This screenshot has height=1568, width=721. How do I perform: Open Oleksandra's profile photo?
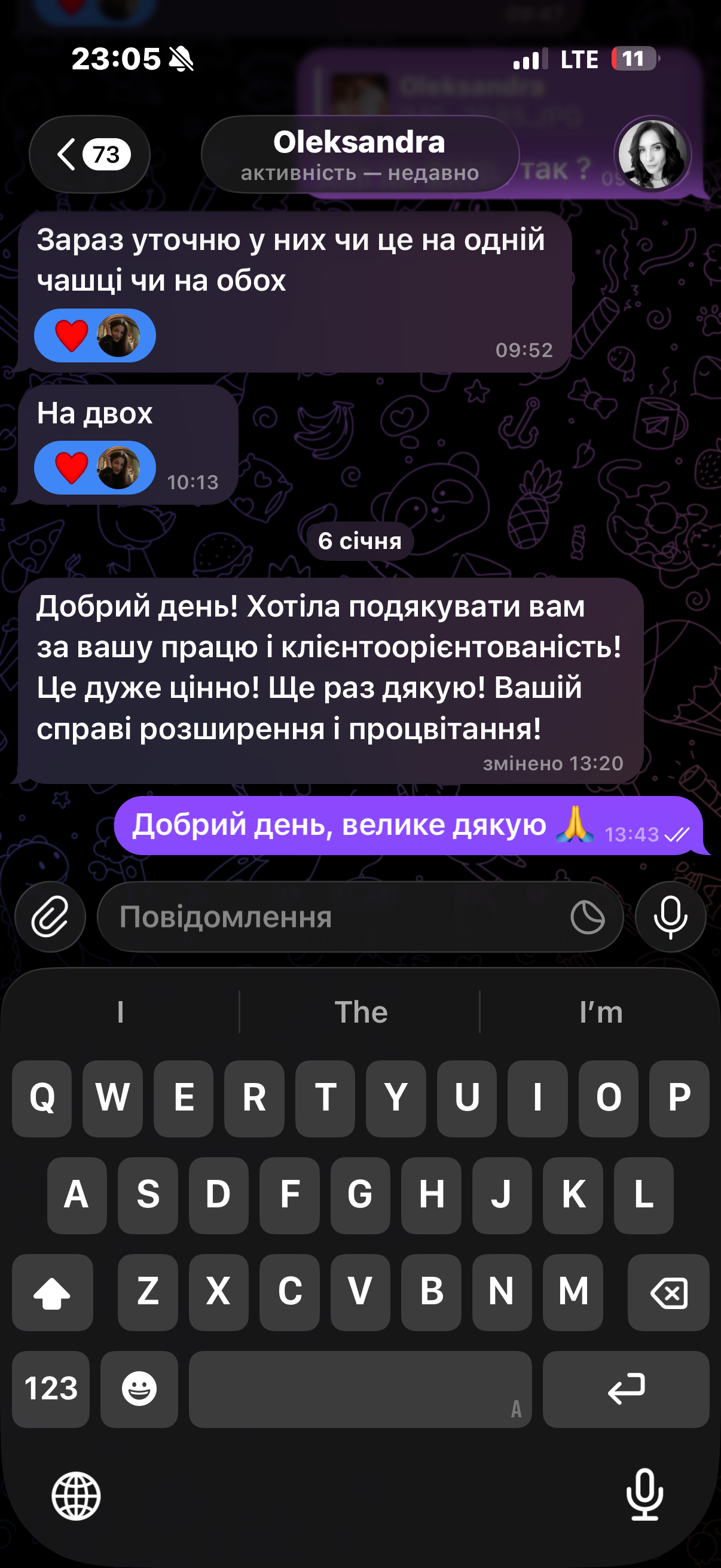(x=652, y=154)
